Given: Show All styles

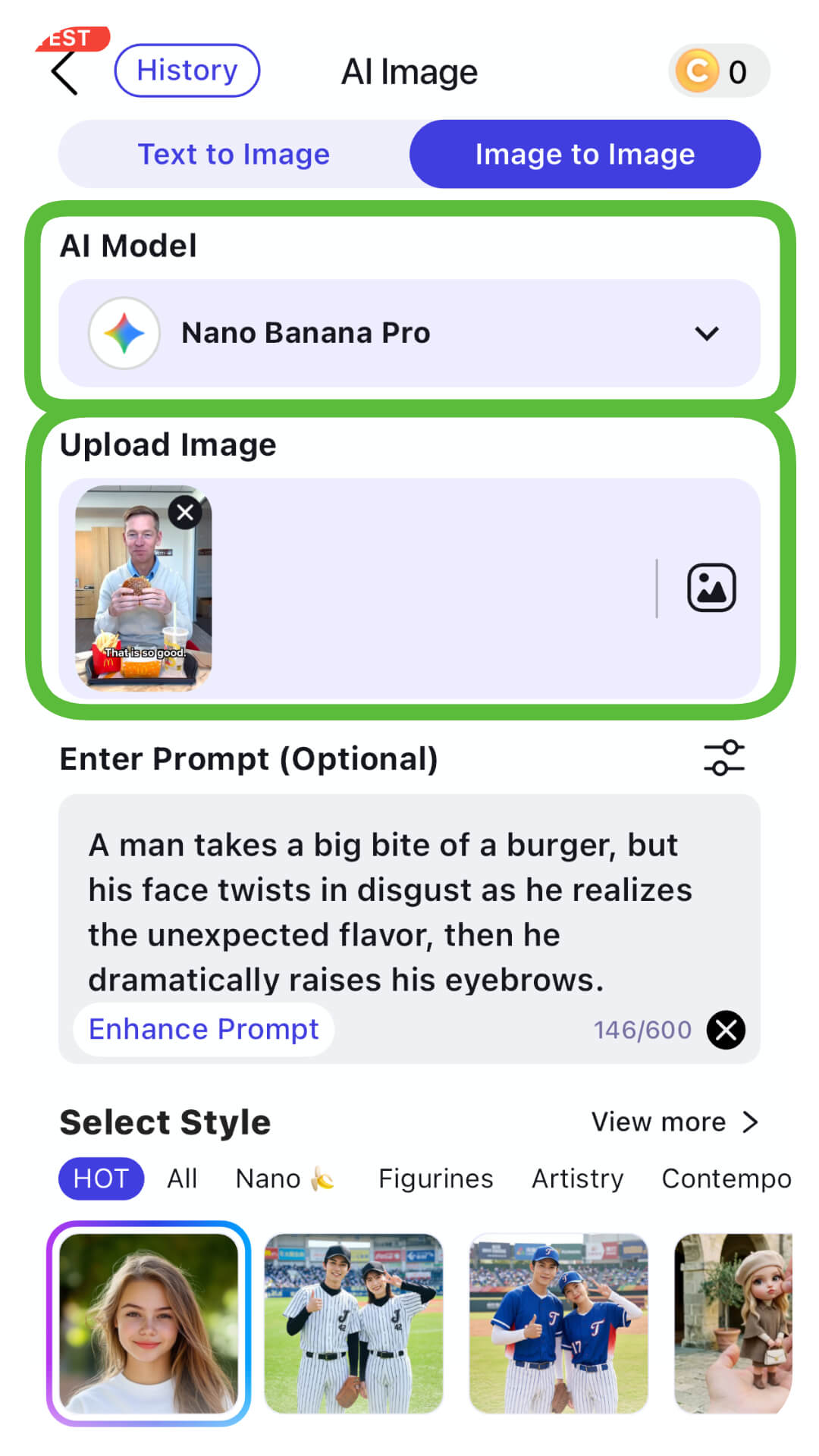Looking at the screenshot, I should (x=182, y=1178).
